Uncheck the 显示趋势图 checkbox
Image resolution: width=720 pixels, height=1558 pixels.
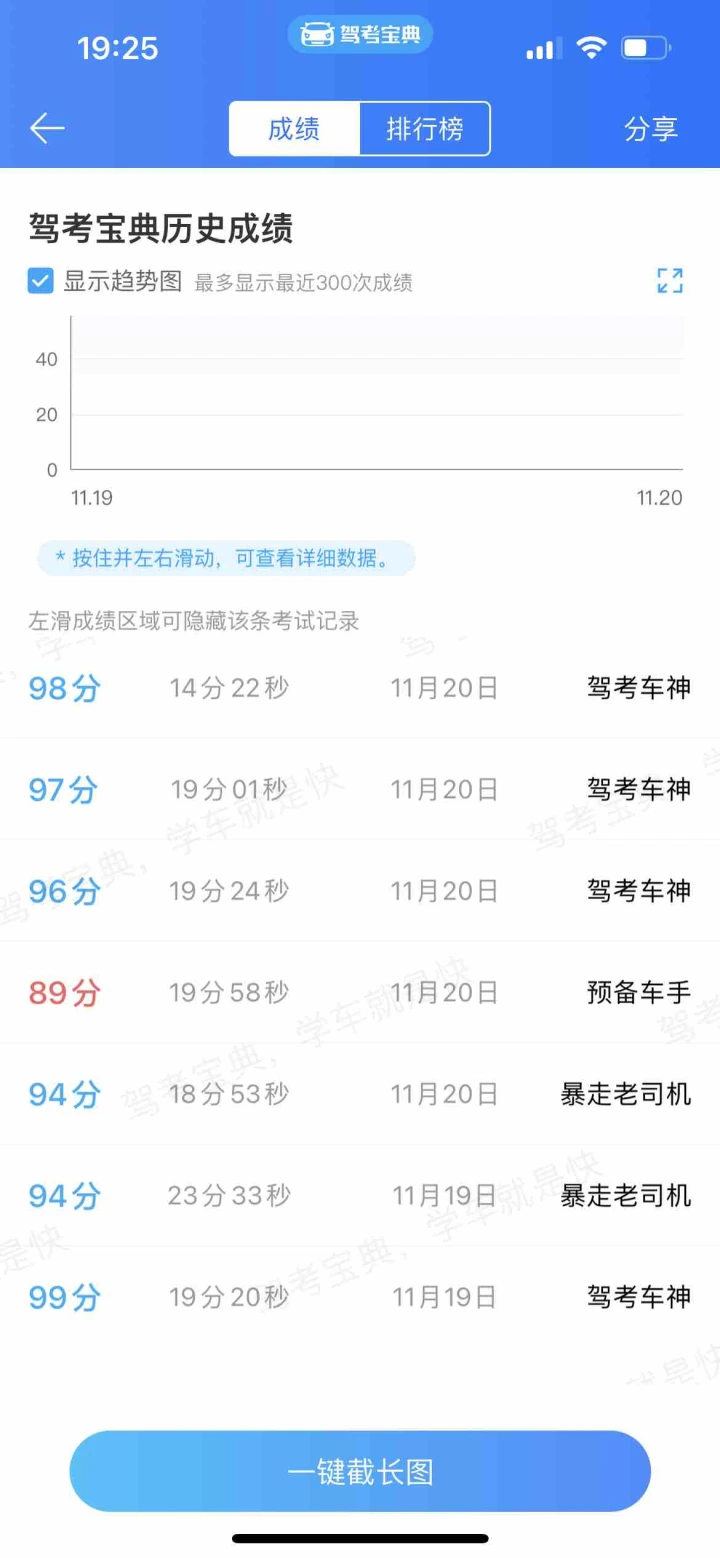(40, 281)
